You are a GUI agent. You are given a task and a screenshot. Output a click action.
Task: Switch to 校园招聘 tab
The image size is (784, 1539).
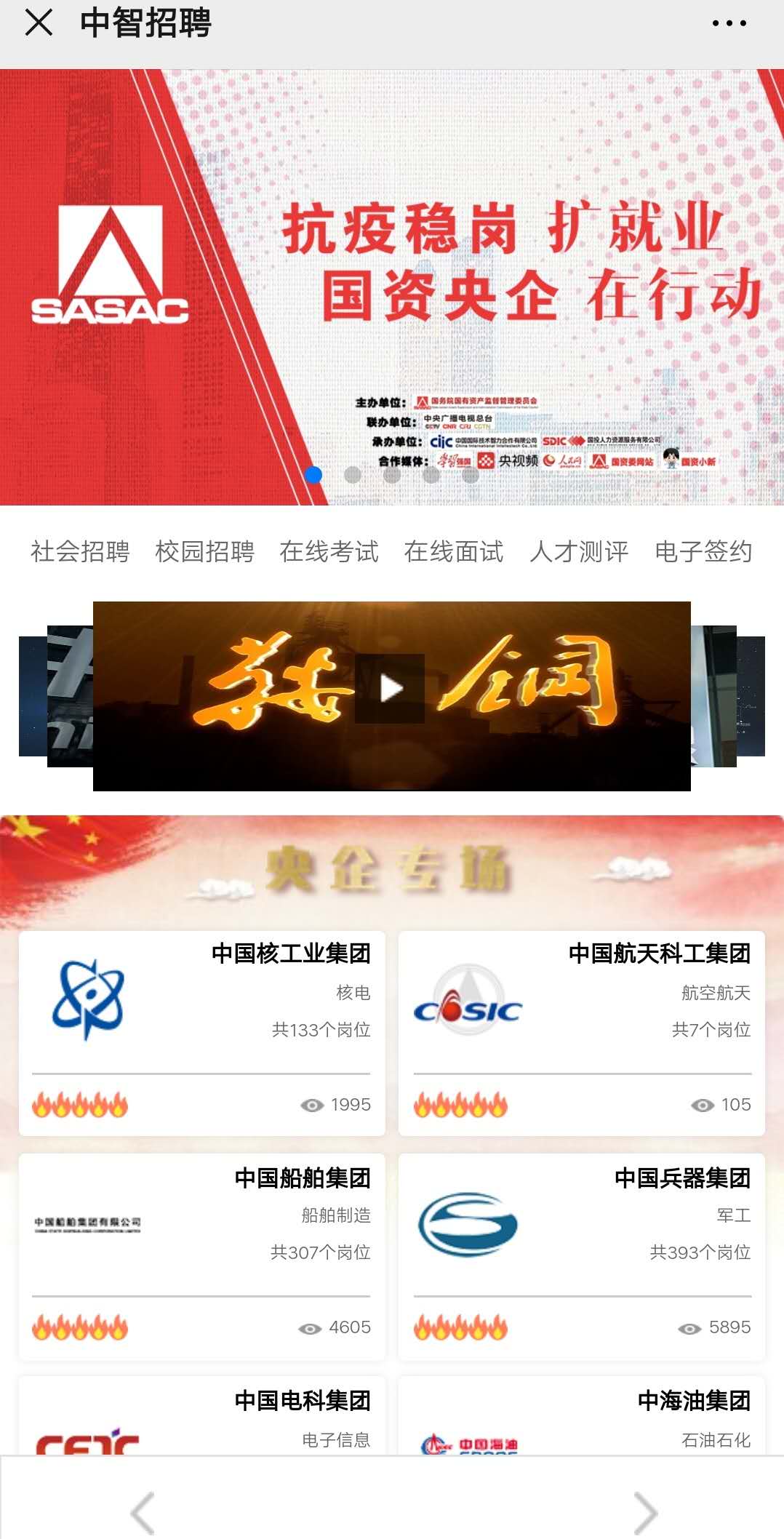pyautogui.click(x=205, y=551)
